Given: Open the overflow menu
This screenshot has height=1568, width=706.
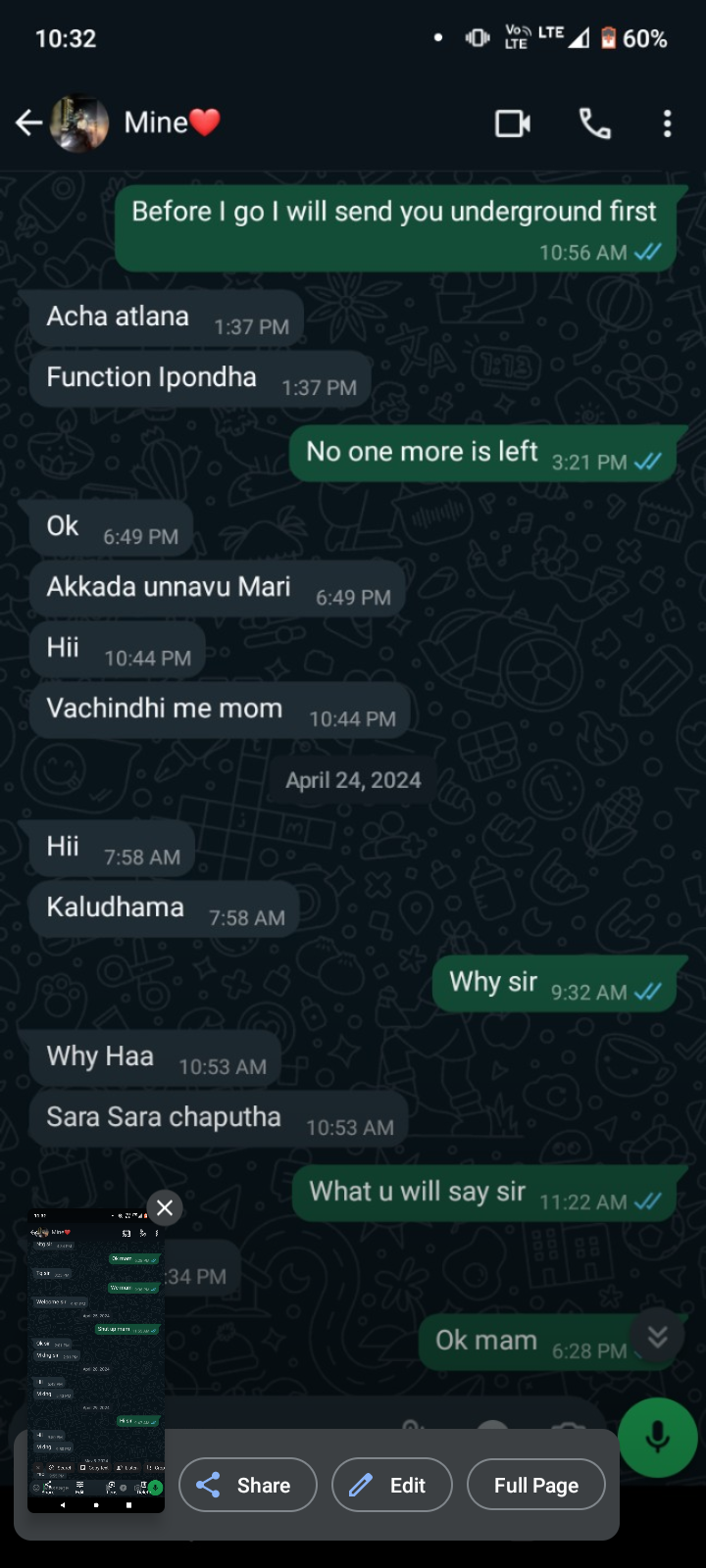Looking at the screenshot, I should click(x=667, y=123).
